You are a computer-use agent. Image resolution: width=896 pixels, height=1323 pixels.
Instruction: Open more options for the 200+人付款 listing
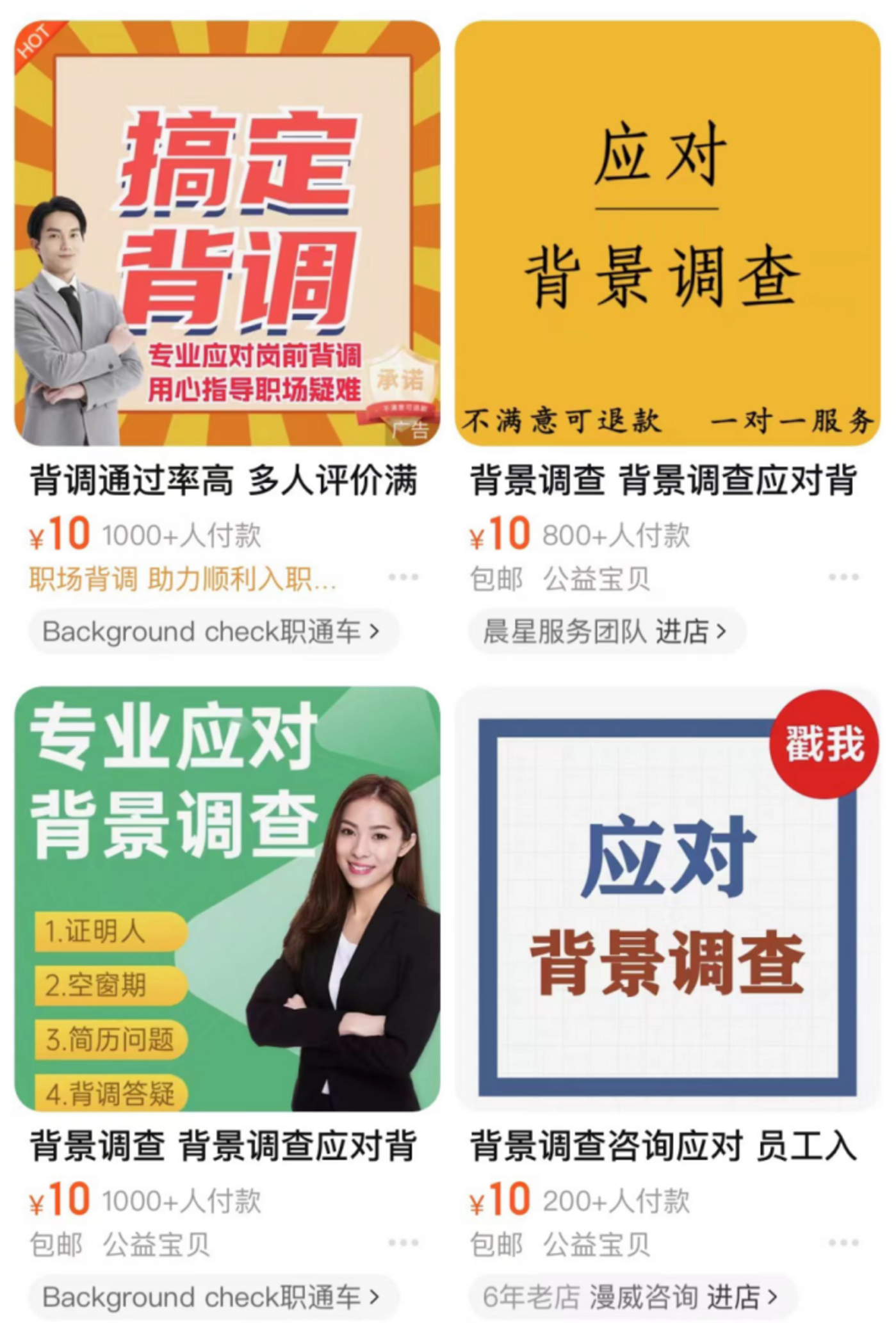(x=843, y=1242)
